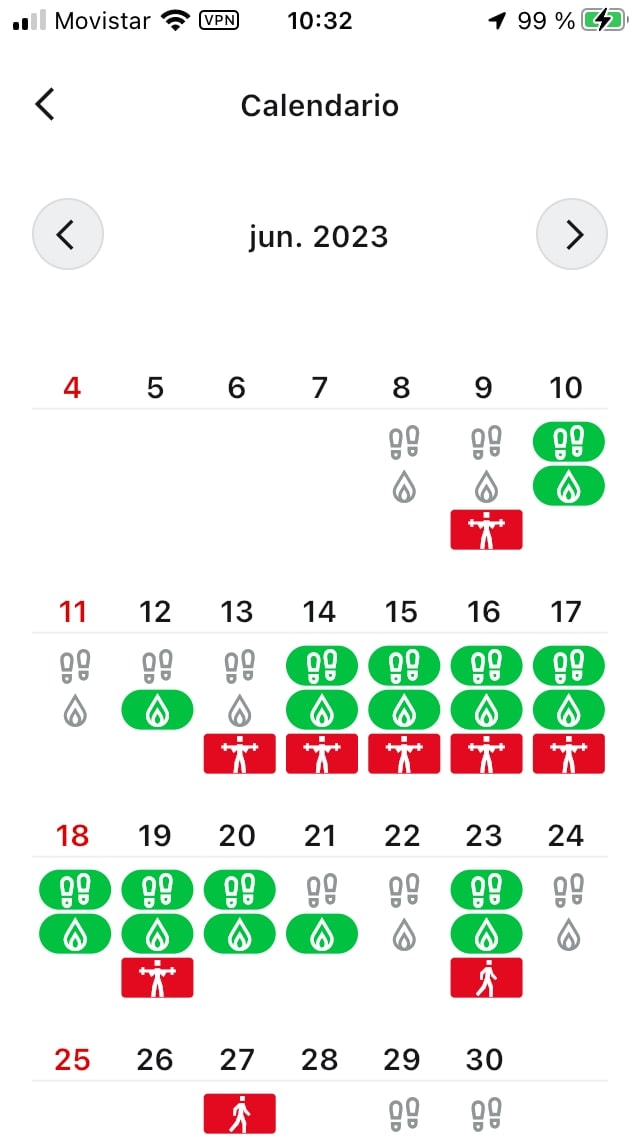Open day 8 step details
640x1136 pixels.
click(x=403, y=441)
